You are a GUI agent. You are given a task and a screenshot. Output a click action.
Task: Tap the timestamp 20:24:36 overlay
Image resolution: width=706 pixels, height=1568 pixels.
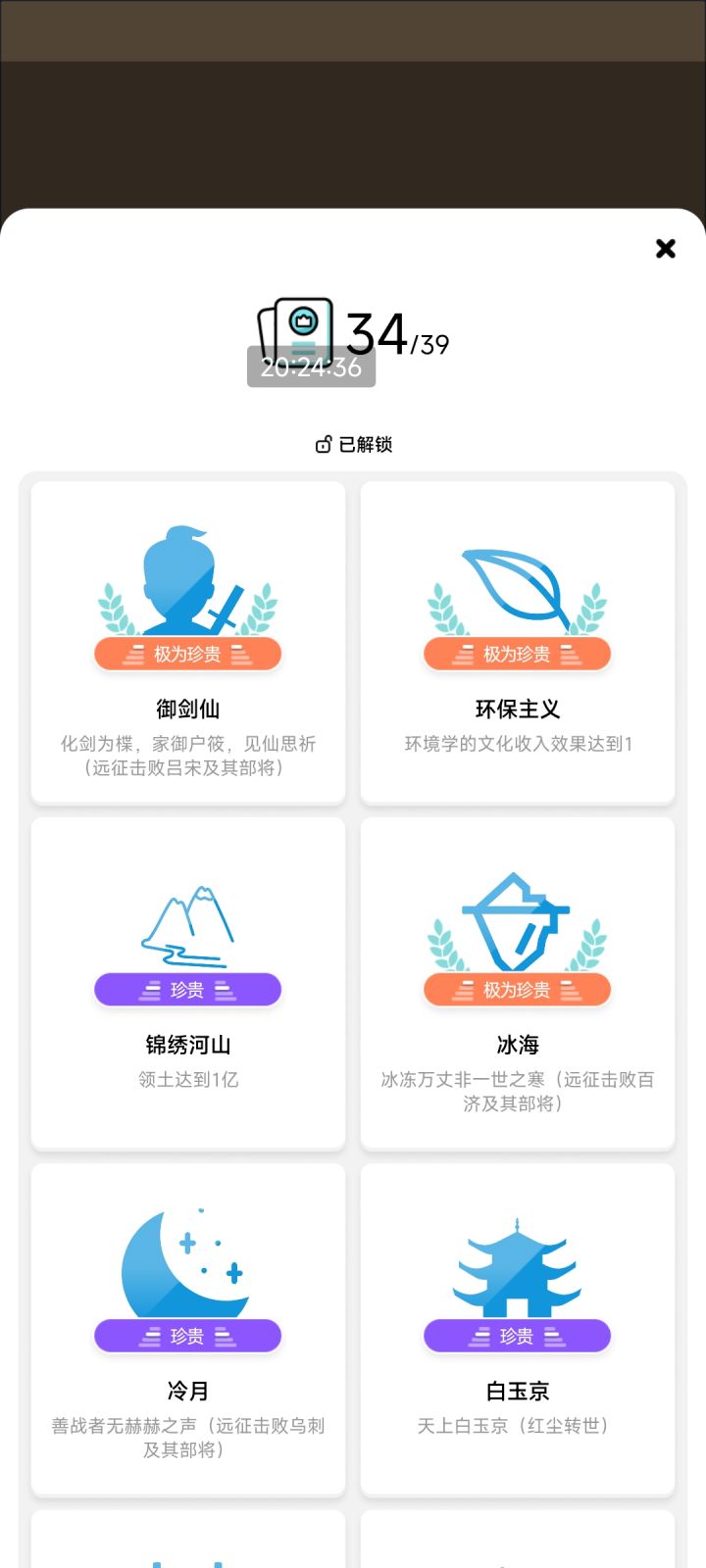coord(311,367)
